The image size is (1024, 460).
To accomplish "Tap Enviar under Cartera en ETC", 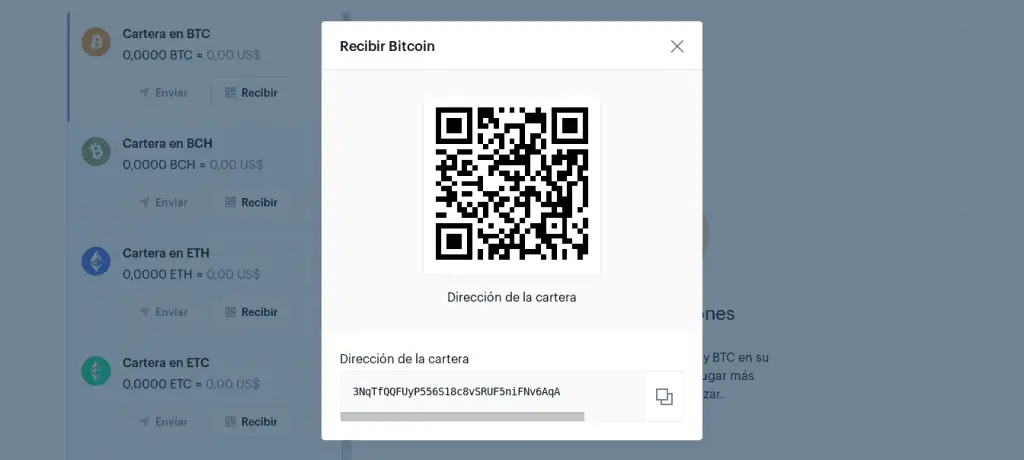I will (x=162, y=422).
